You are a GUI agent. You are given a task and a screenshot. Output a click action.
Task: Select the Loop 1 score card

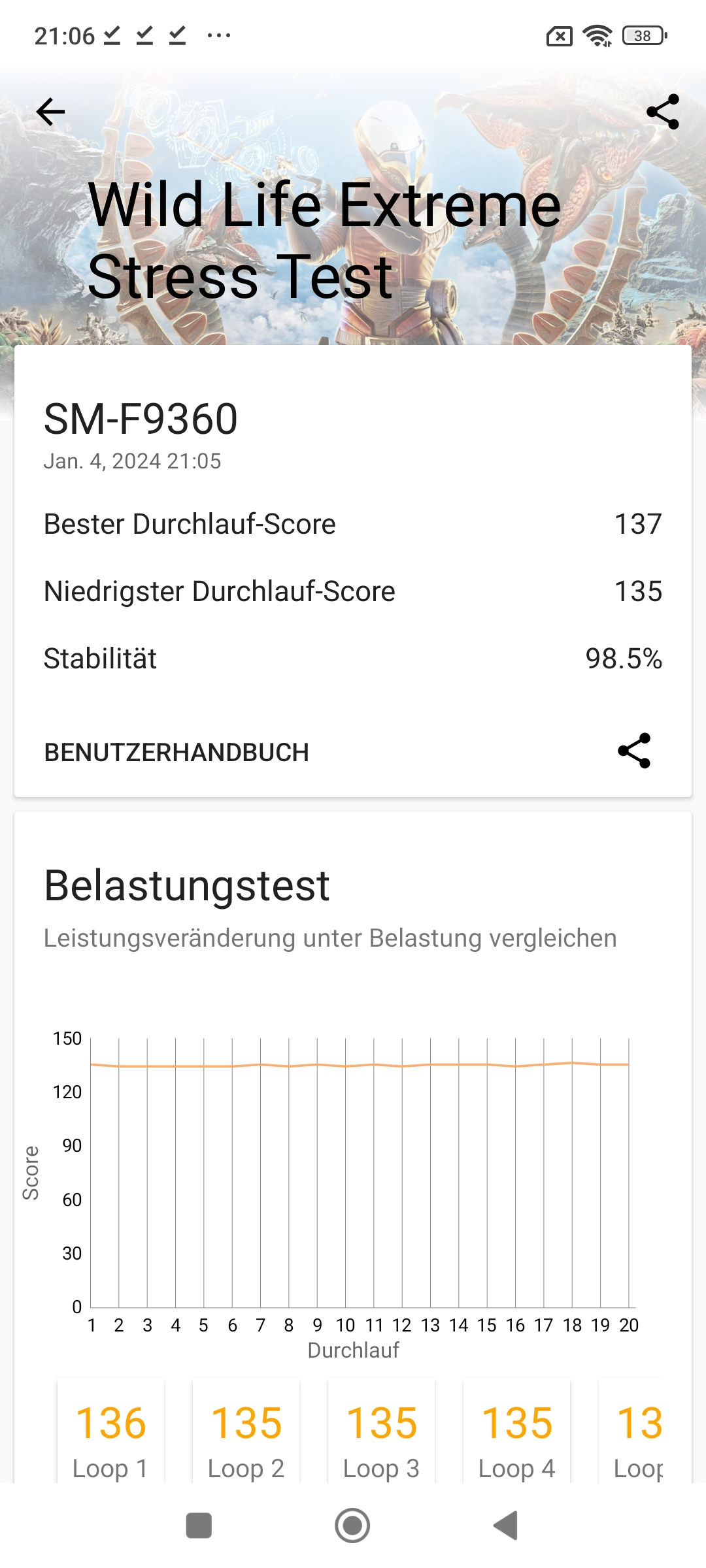(x=111, y=1432)
